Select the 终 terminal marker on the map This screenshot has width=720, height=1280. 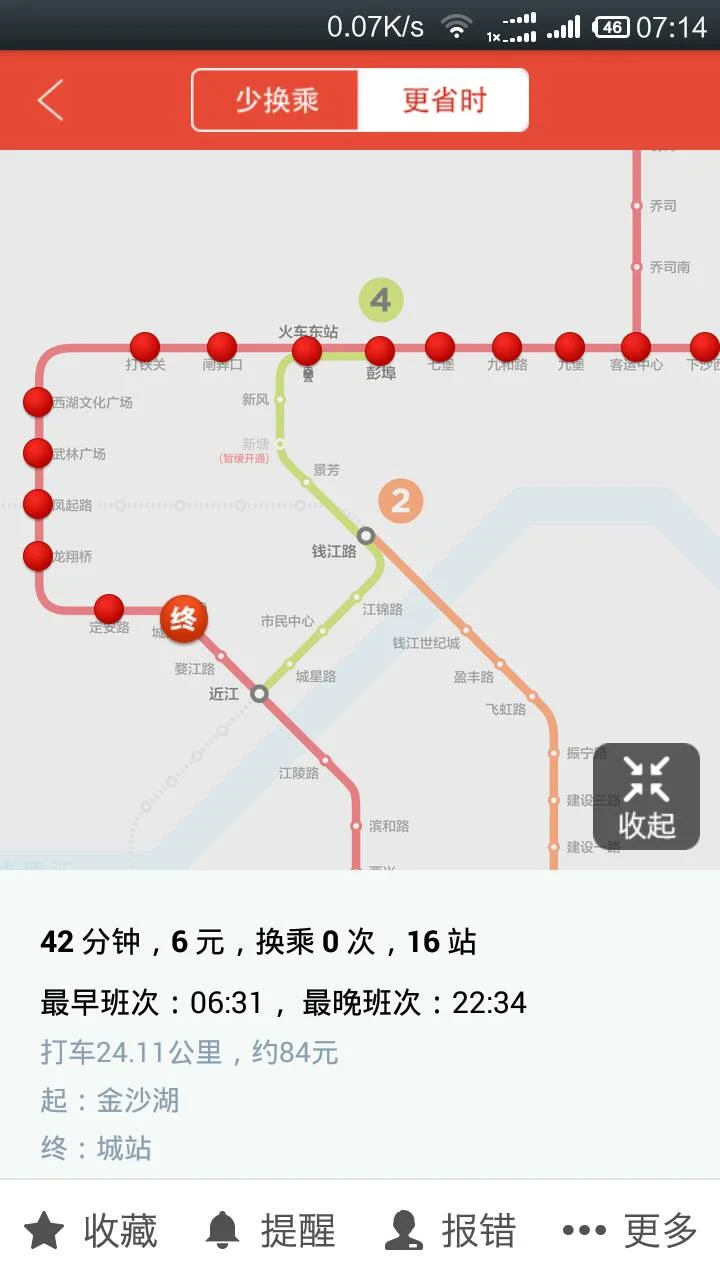click(186, 618)
